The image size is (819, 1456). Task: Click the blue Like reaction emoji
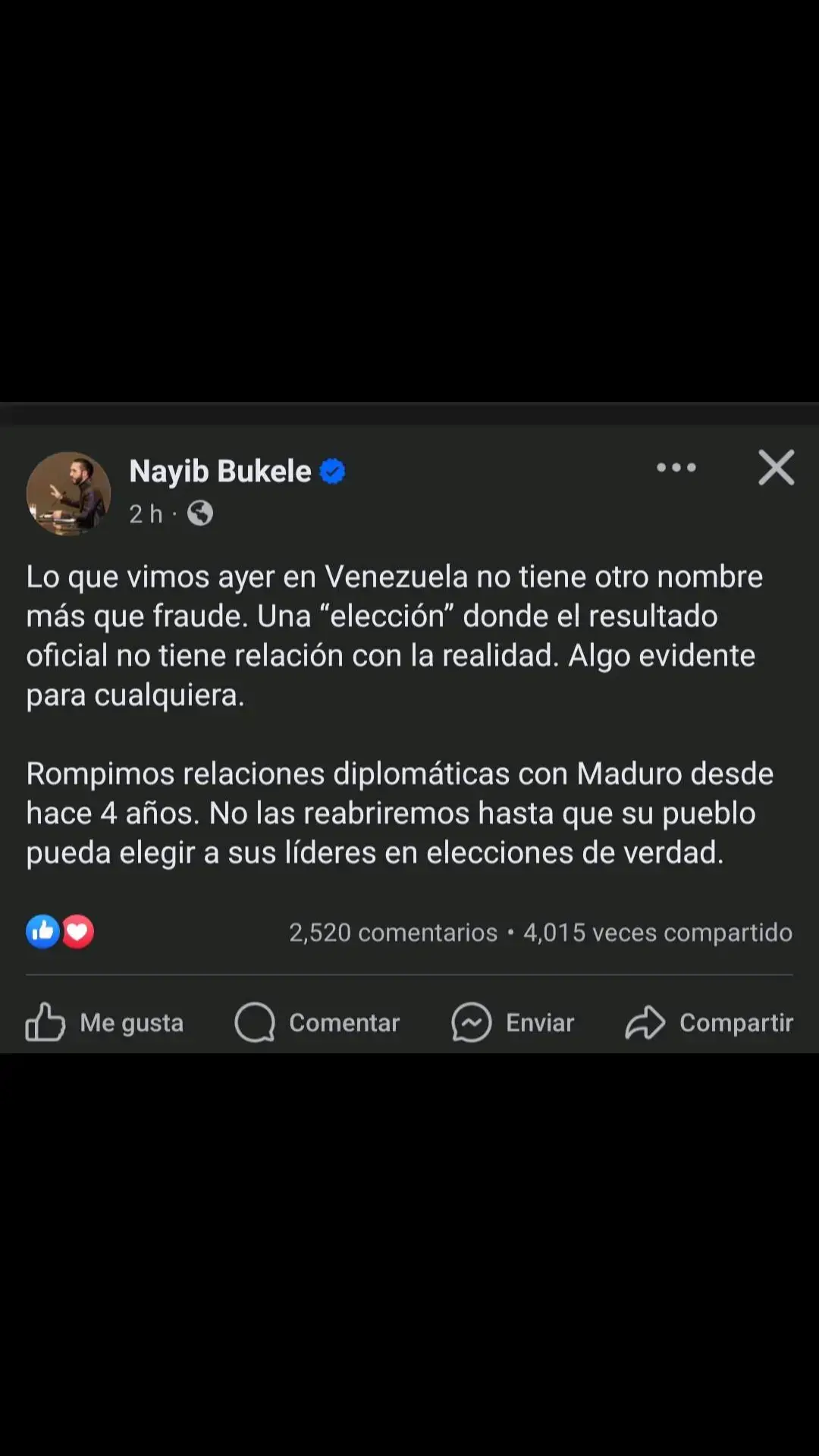tap(43, 931)
